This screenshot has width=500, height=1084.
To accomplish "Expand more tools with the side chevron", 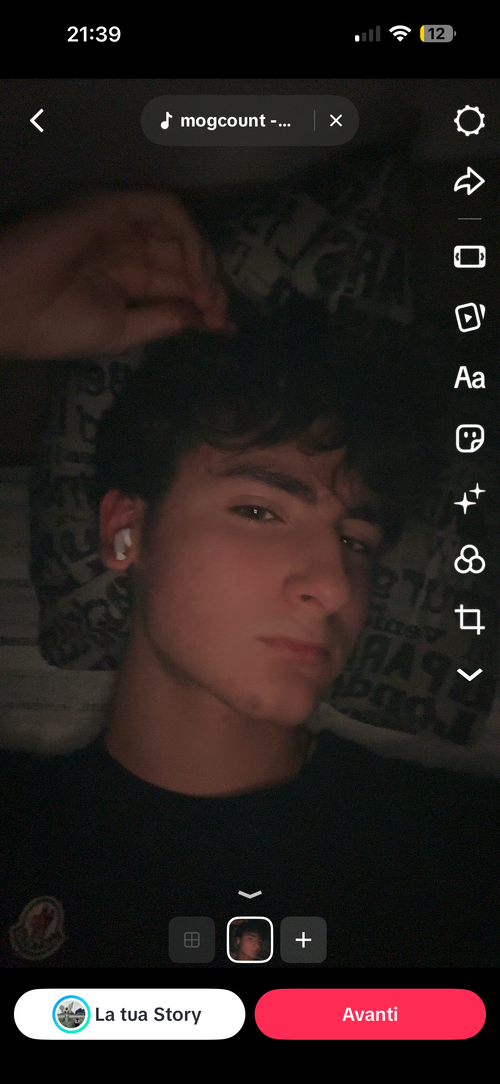I will click(x=470, y=675).
